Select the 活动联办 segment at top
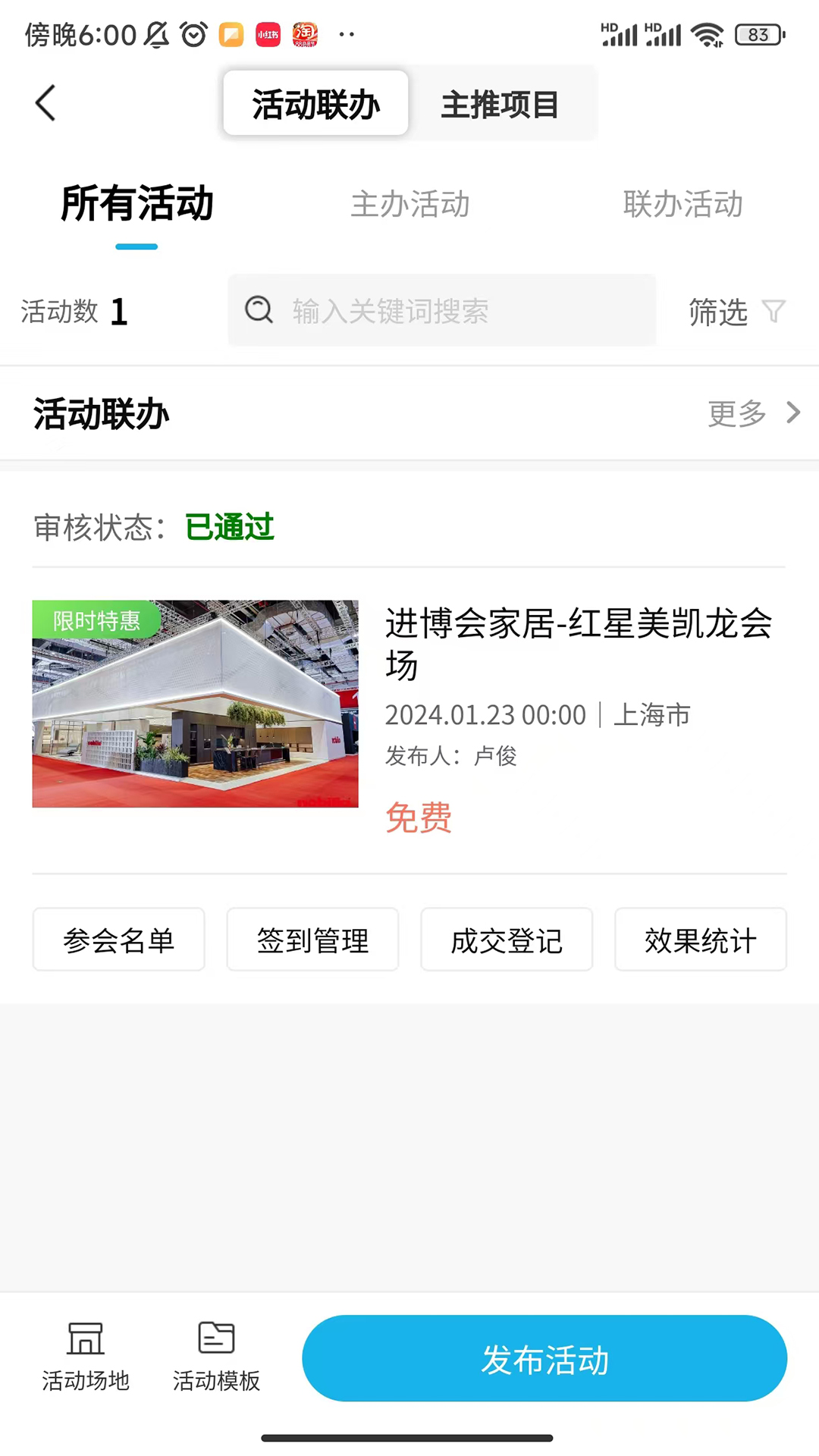 (x=315, y=104)
